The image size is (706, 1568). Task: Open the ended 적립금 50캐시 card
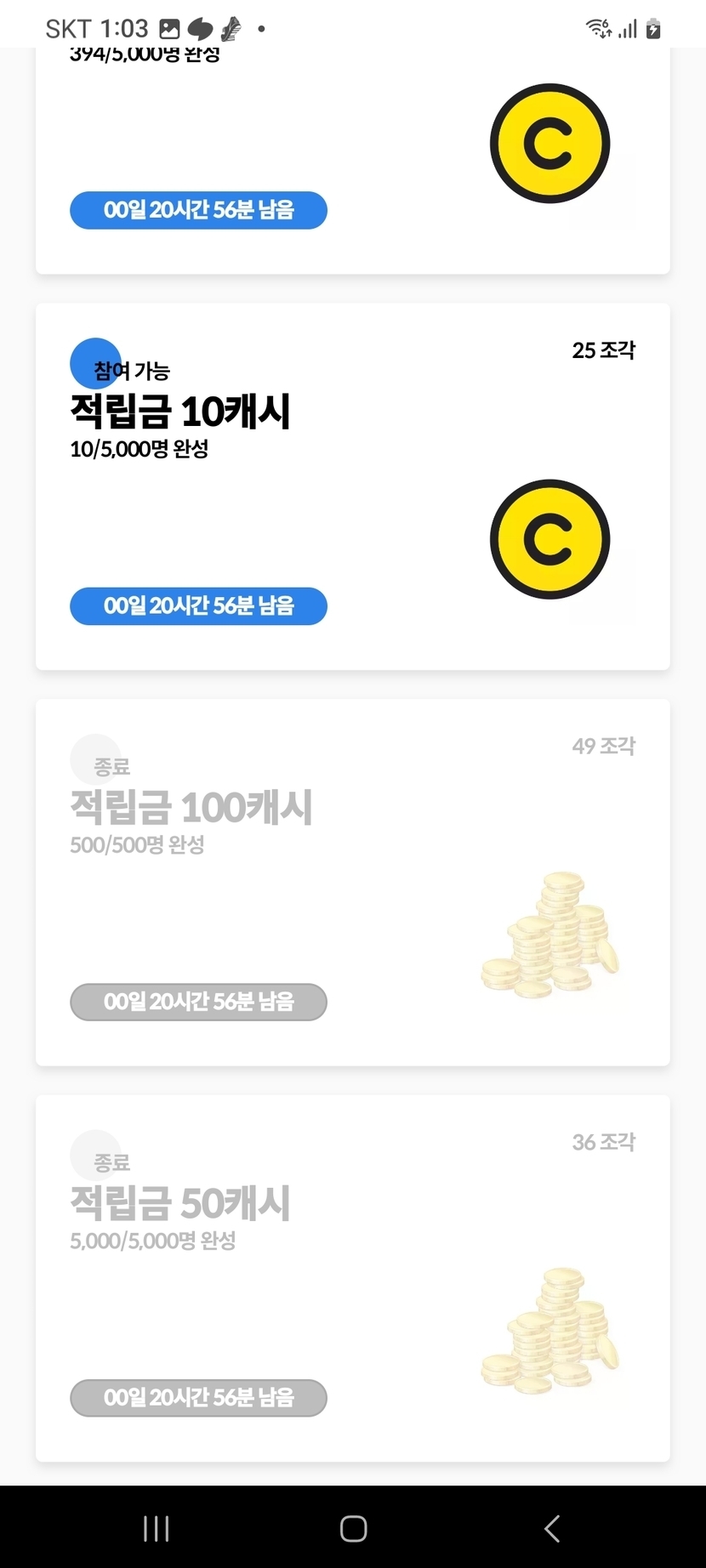coord(352,1277)
